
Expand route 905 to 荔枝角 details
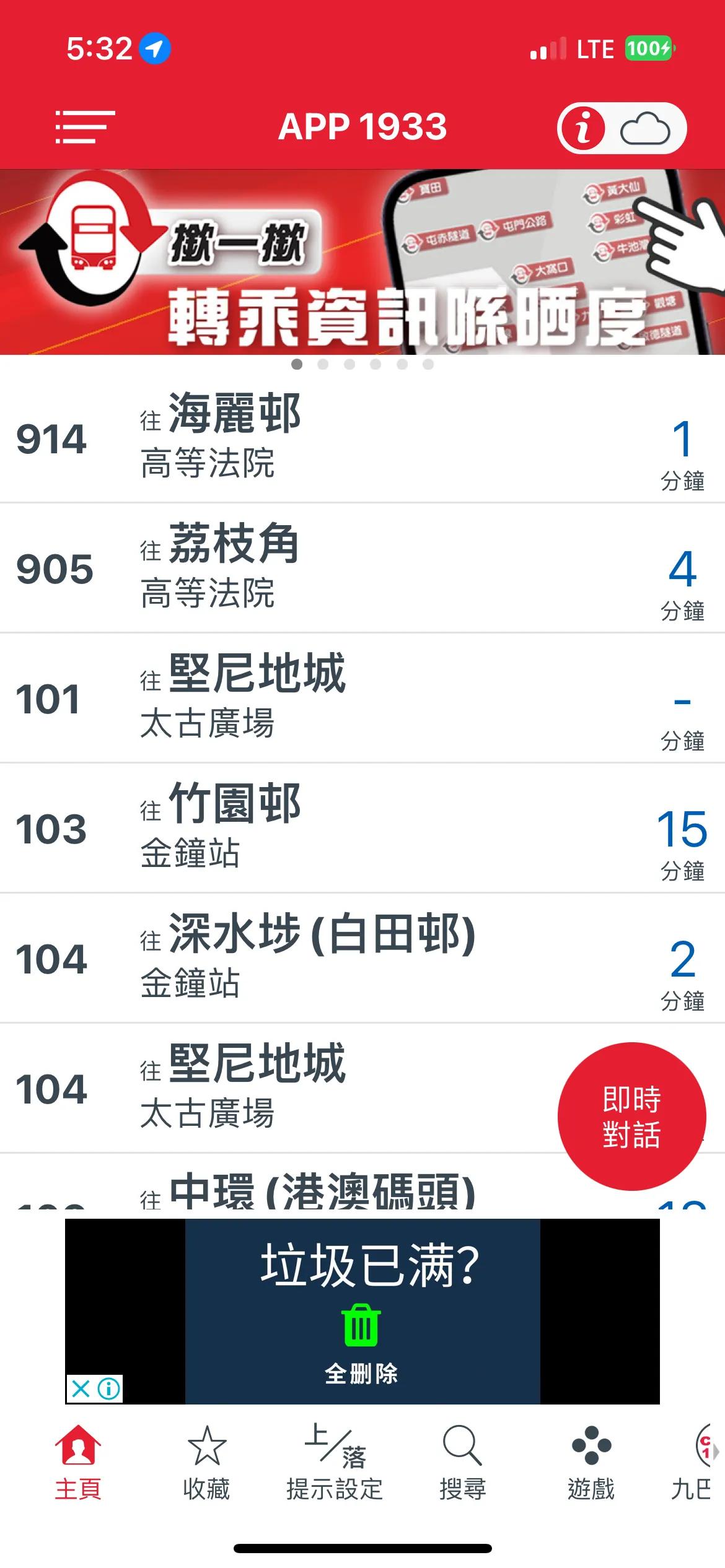(x=362, y=571)
